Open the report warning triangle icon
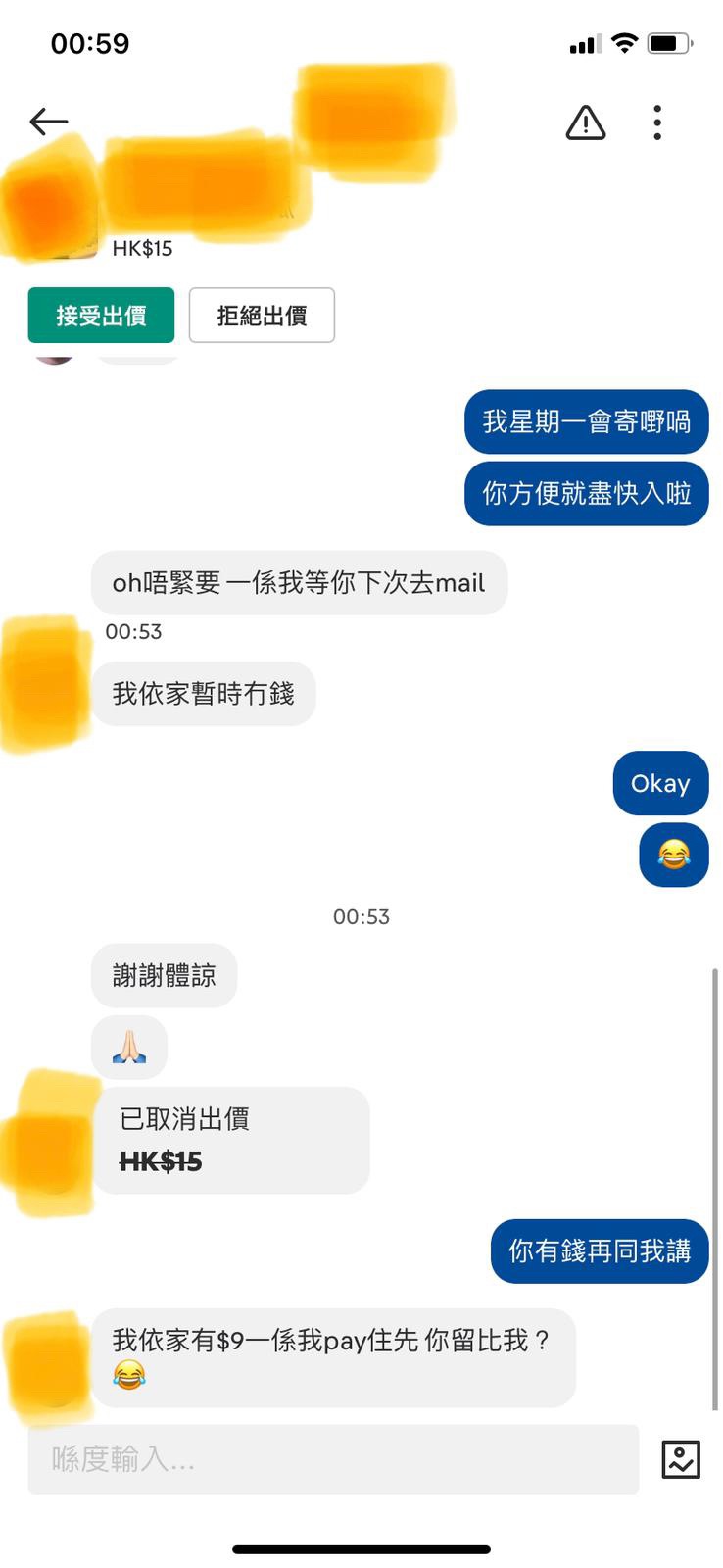723x1568 pixels. [586, 122]
